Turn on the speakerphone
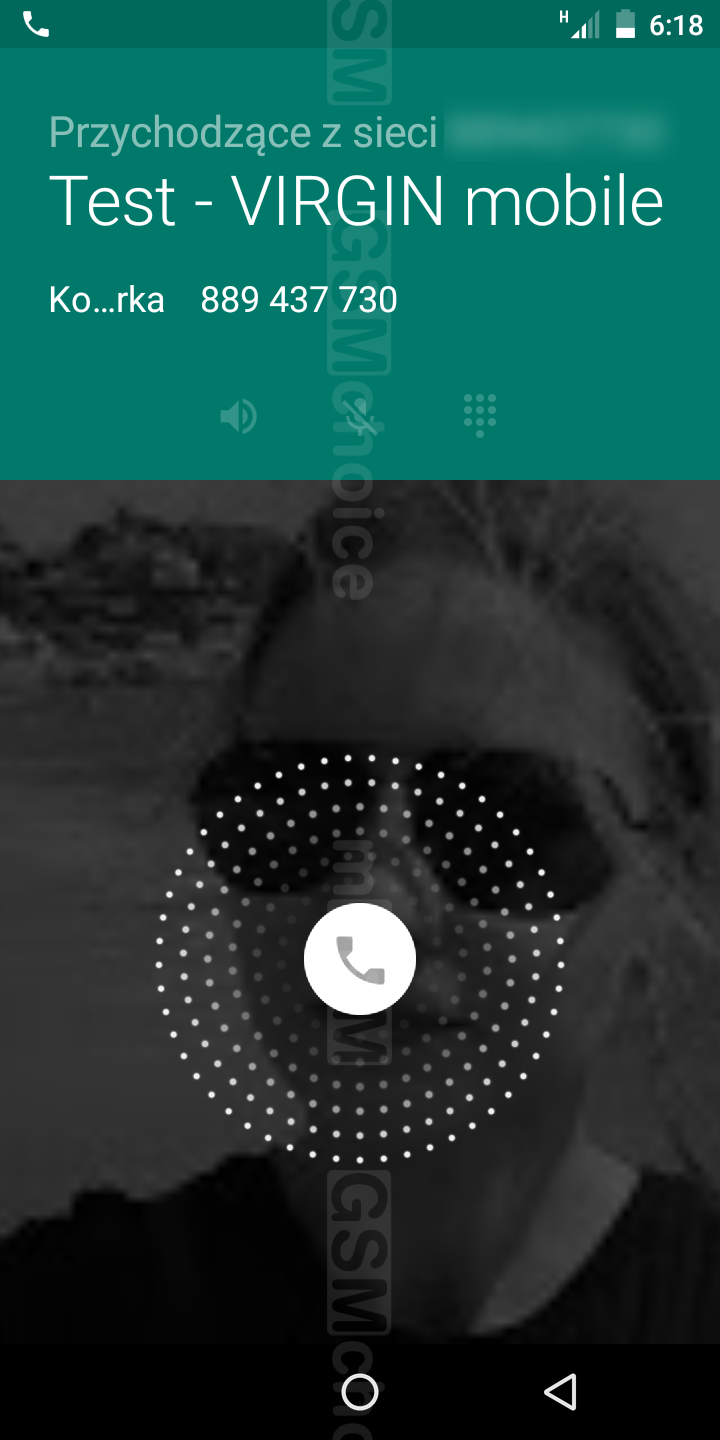720x1440 pixels. (239, 416)
